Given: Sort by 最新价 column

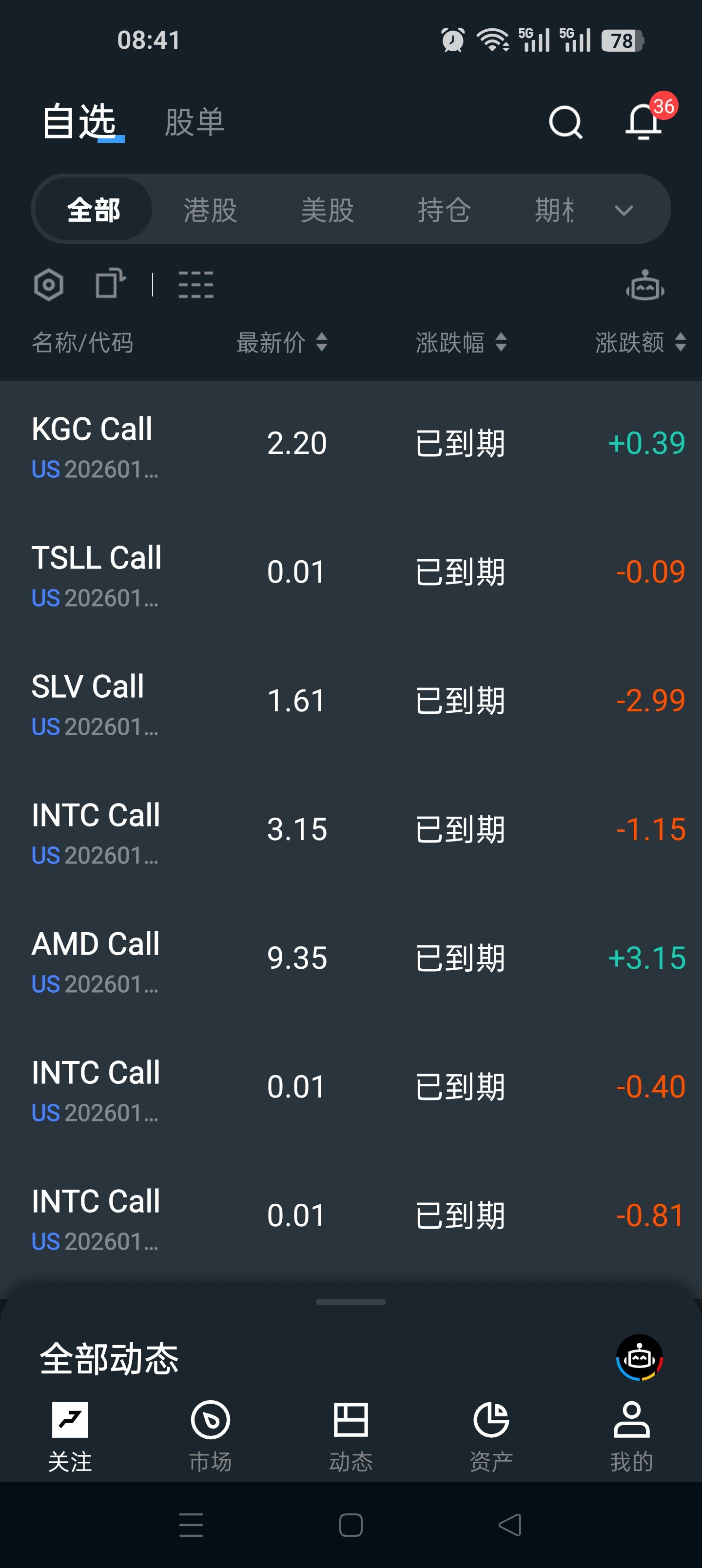Looking at the screenshot, I should (x=281, y=342).
